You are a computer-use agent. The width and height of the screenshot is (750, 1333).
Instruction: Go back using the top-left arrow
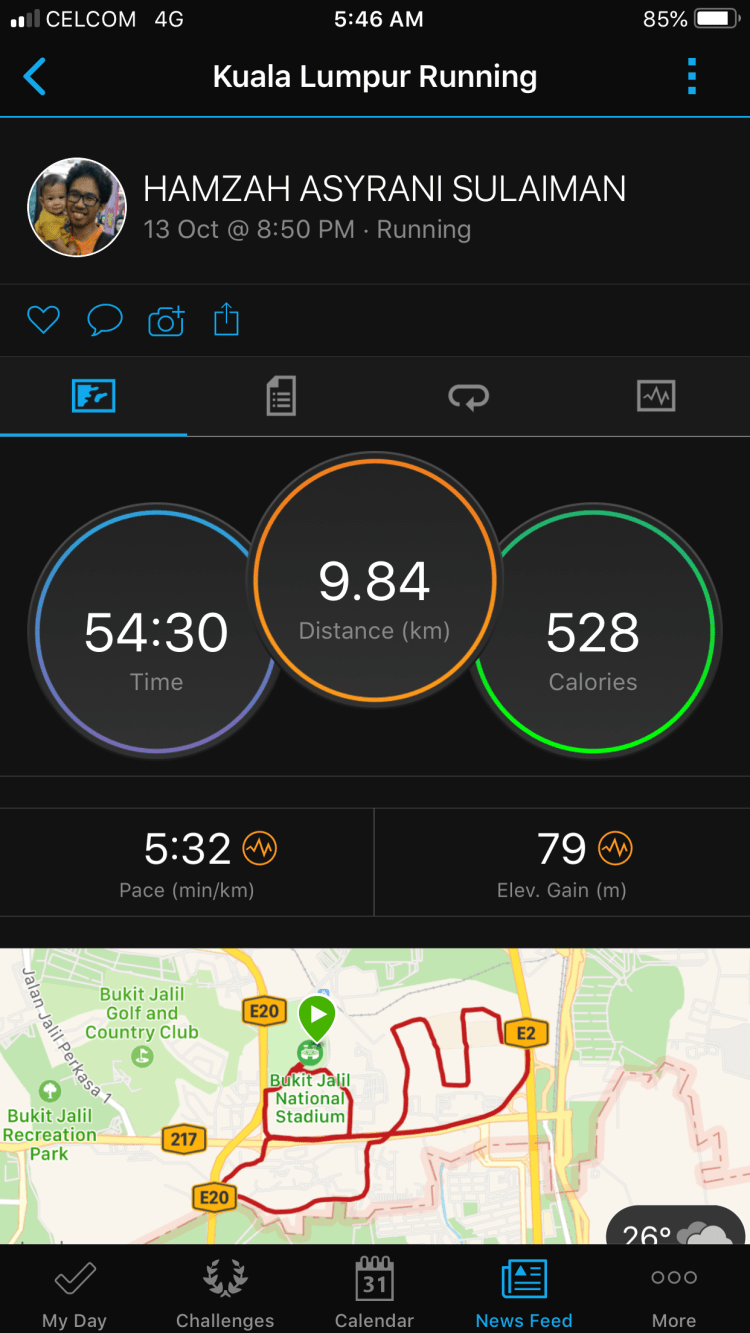pyautogui.click(x=35, y=77)
